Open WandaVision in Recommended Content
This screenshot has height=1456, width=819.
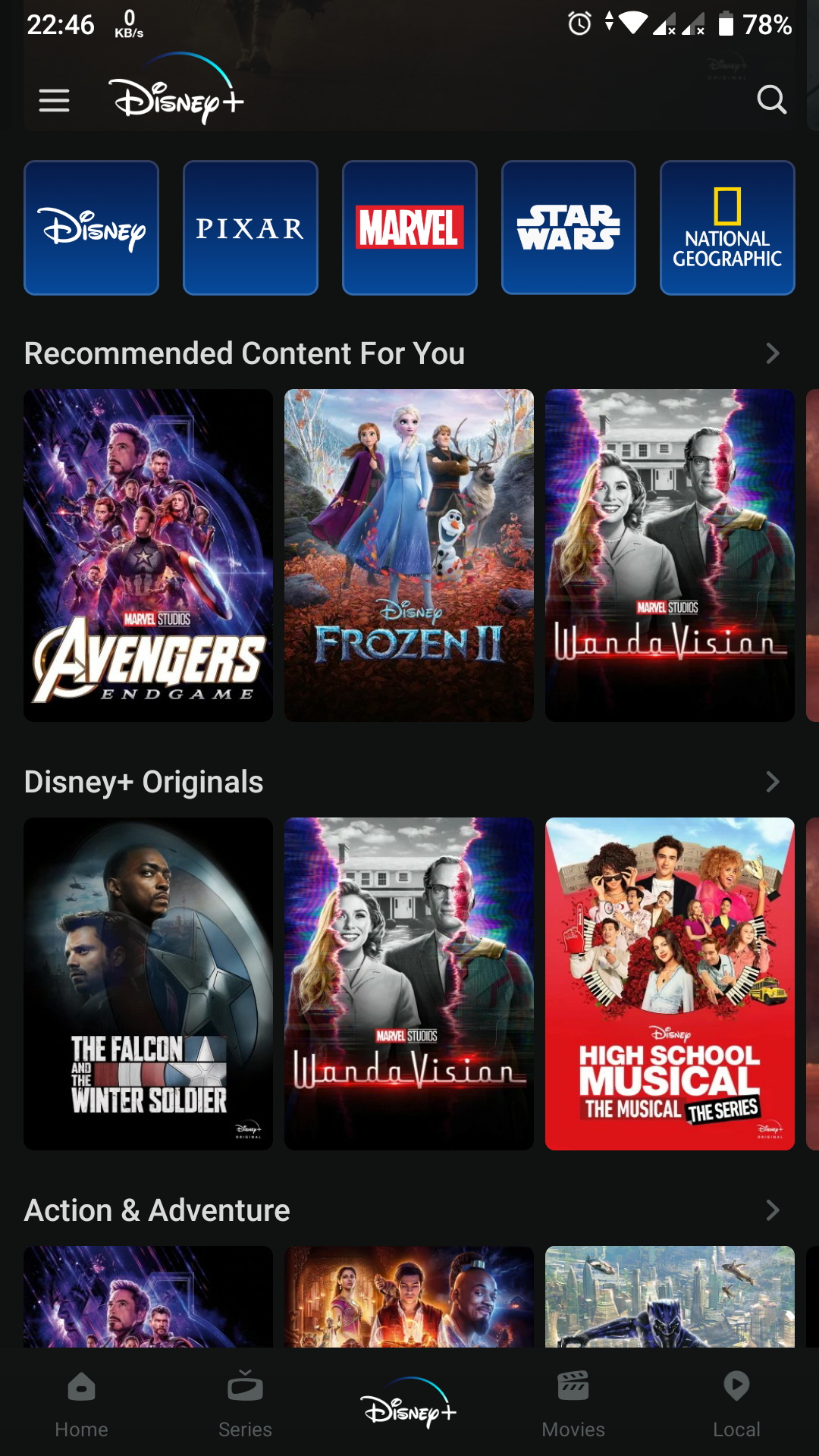(x=670, y=555)
